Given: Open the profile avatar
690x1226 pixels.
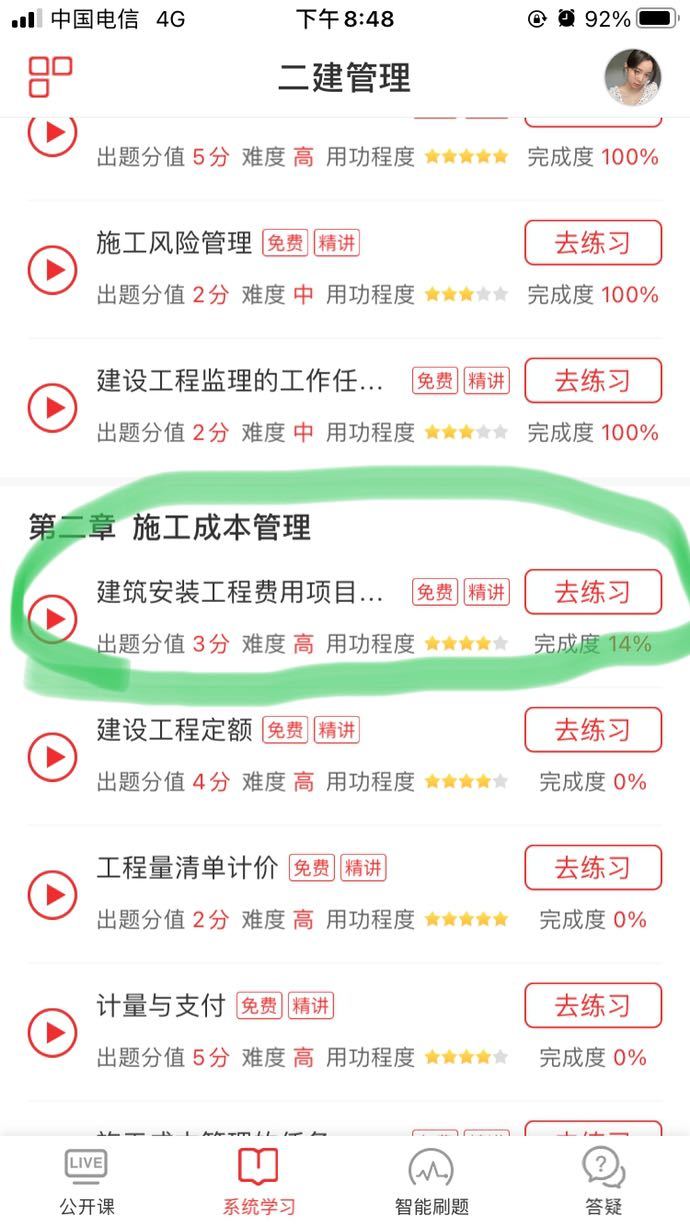Looking at the screenshot, I should tap(632, 77).
